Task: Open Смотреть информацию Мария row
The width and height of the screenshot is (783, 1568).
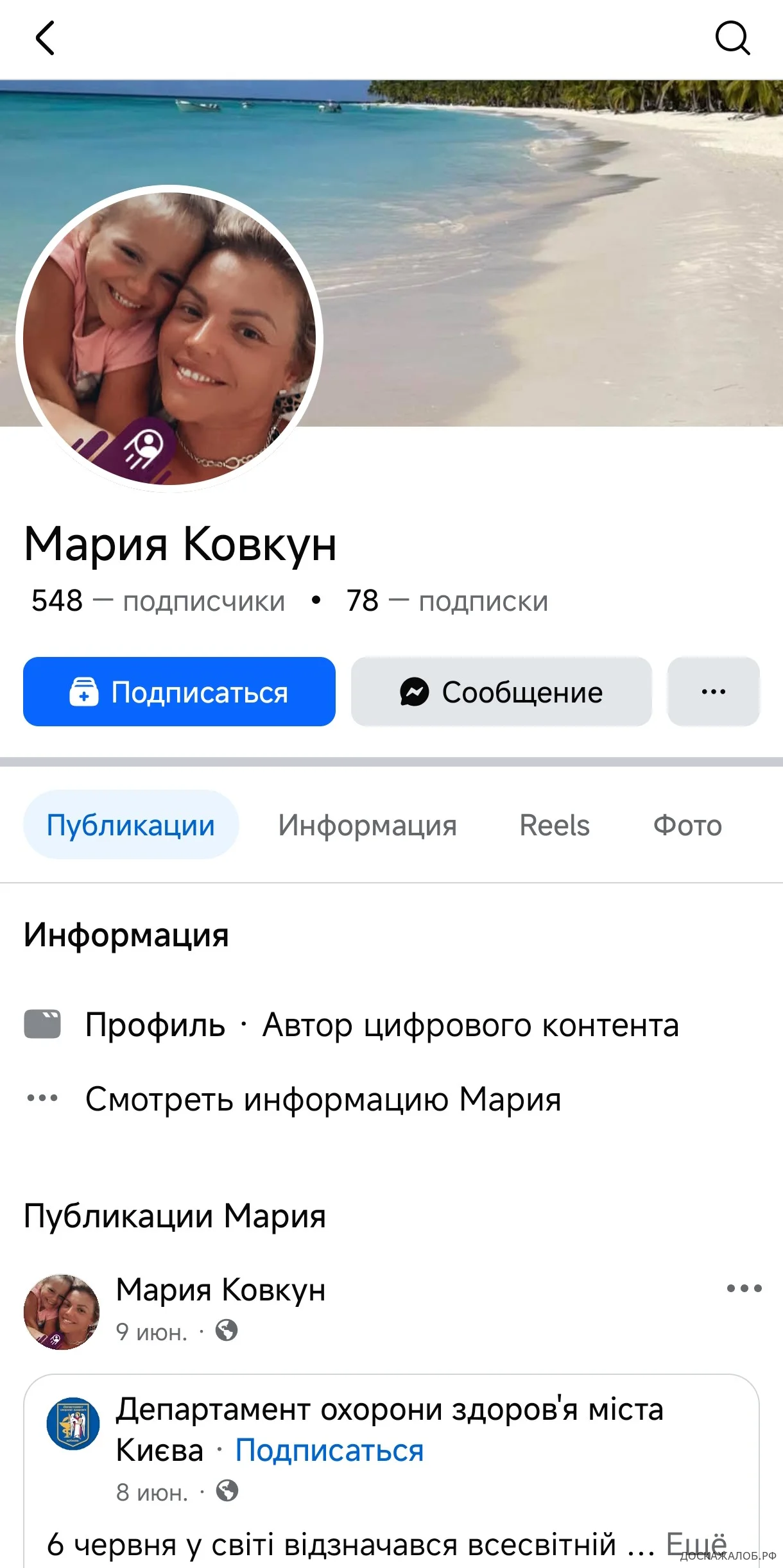Action: (323, 1099)
